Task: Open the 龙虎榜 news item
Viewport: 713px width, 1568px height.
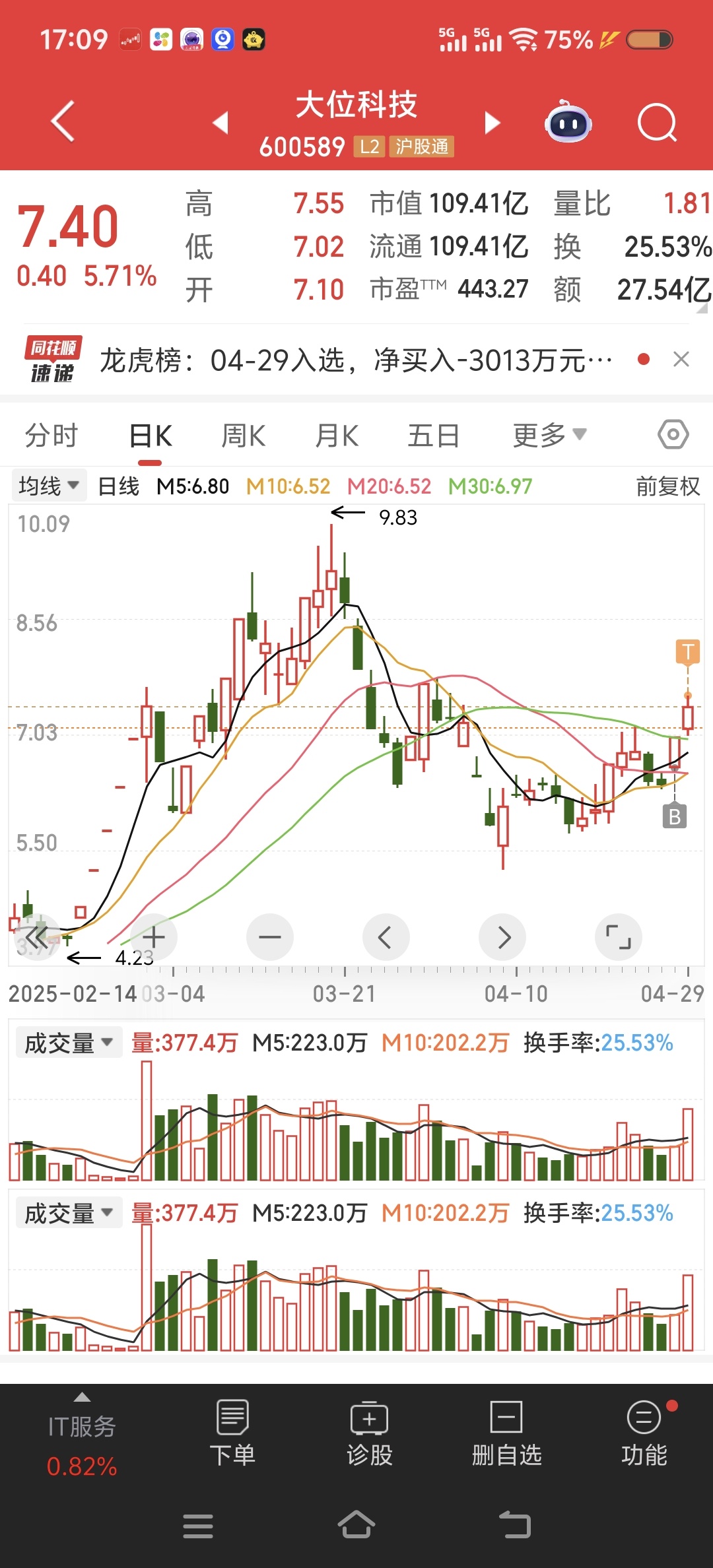Action: coord(356,361)
